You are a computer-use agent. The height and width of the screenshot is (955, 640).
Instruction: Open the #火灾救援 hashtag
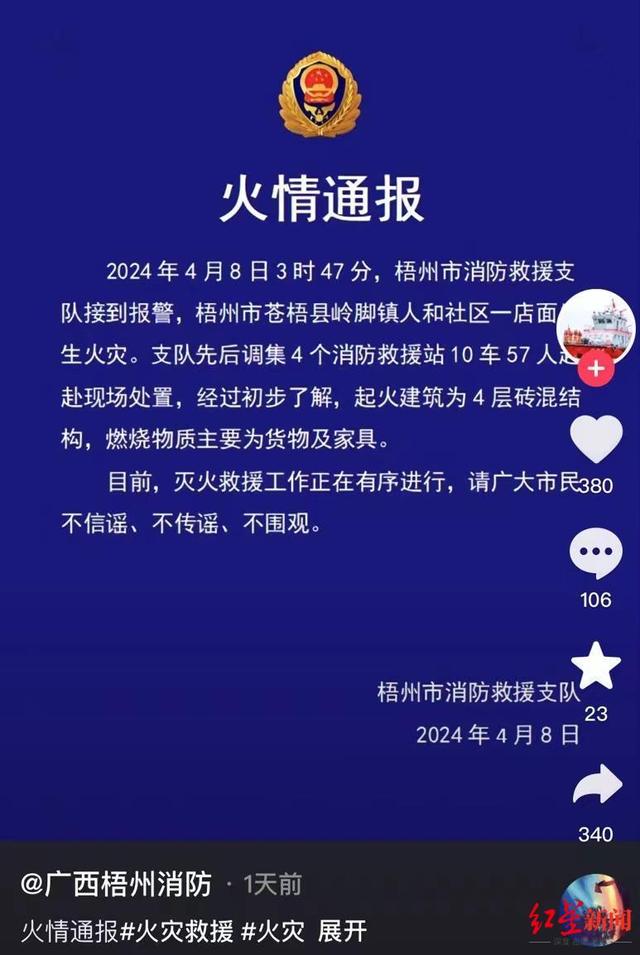(177, 932)
